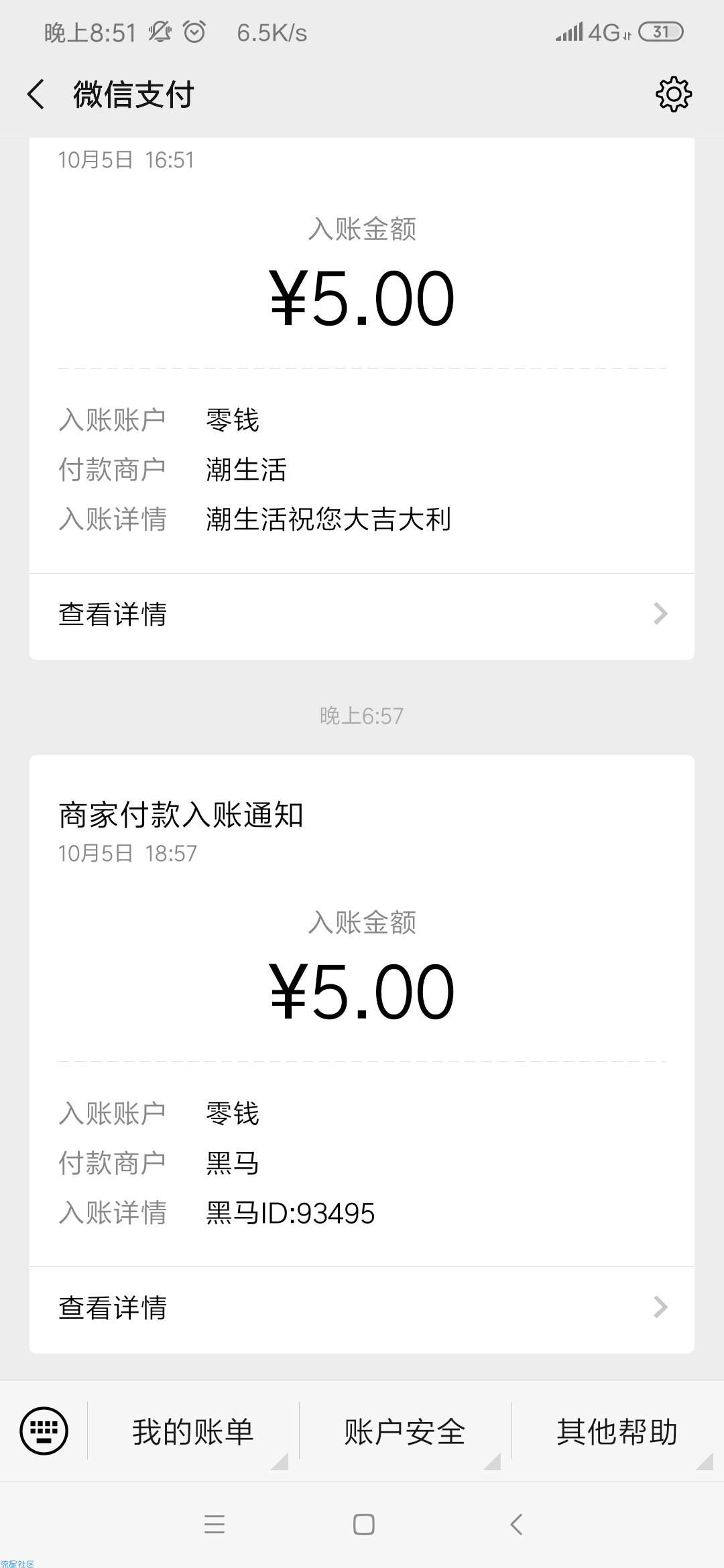
Task: Go back from 微信支付
Action: (36, 94)
